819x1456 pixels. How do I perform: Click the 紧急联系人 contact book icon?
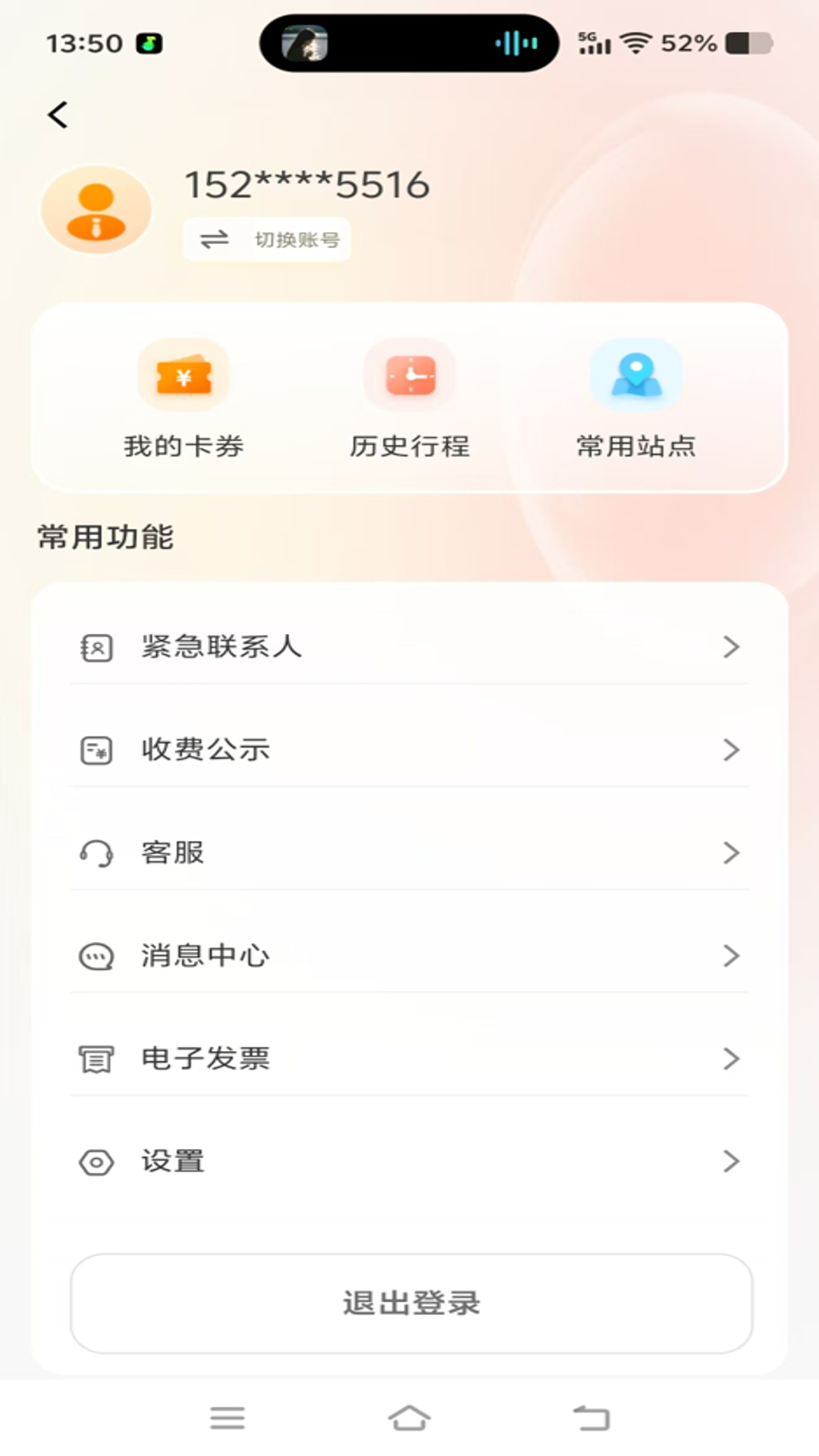[96, 647]
